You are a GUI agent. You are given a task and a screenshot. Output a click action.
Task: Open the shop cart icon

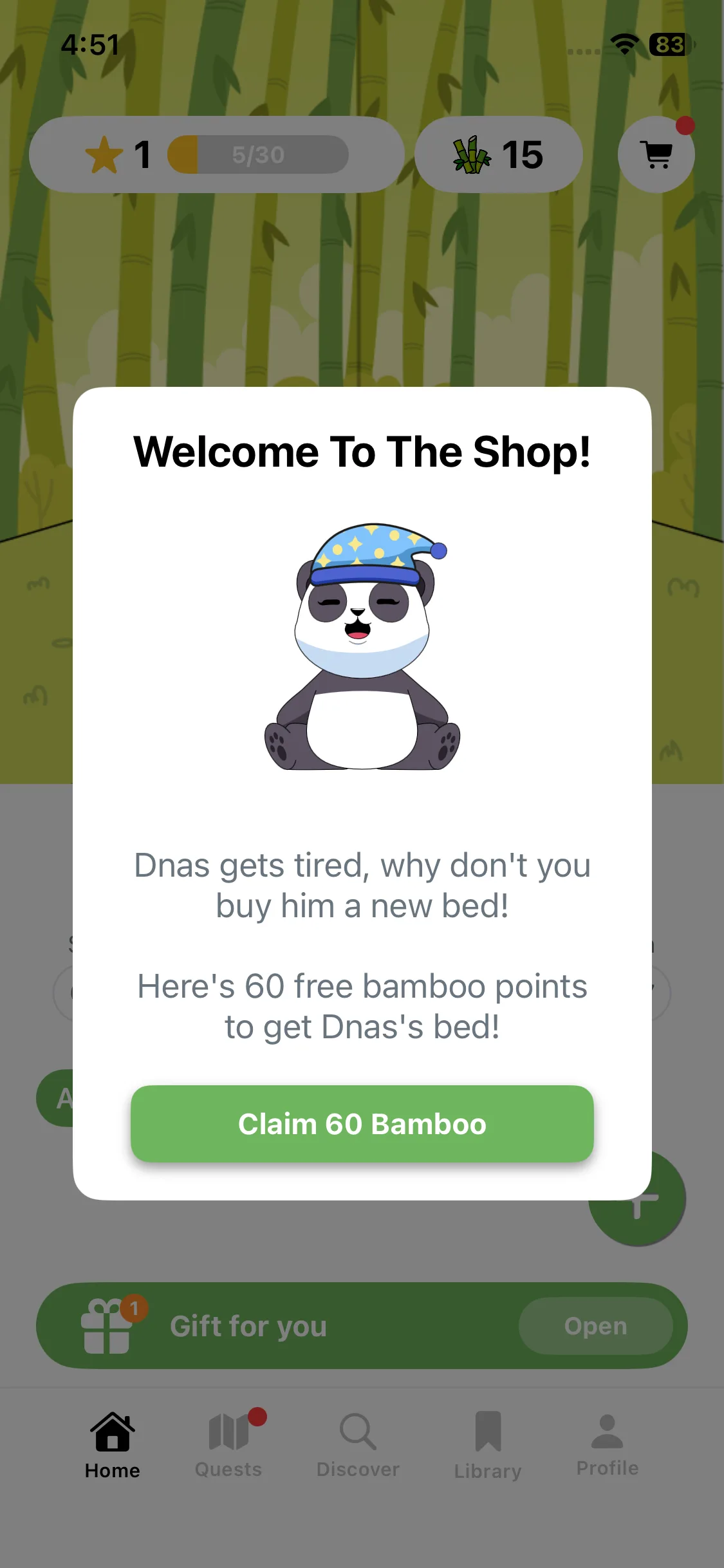pyautogui.click(x=656, y=154)
